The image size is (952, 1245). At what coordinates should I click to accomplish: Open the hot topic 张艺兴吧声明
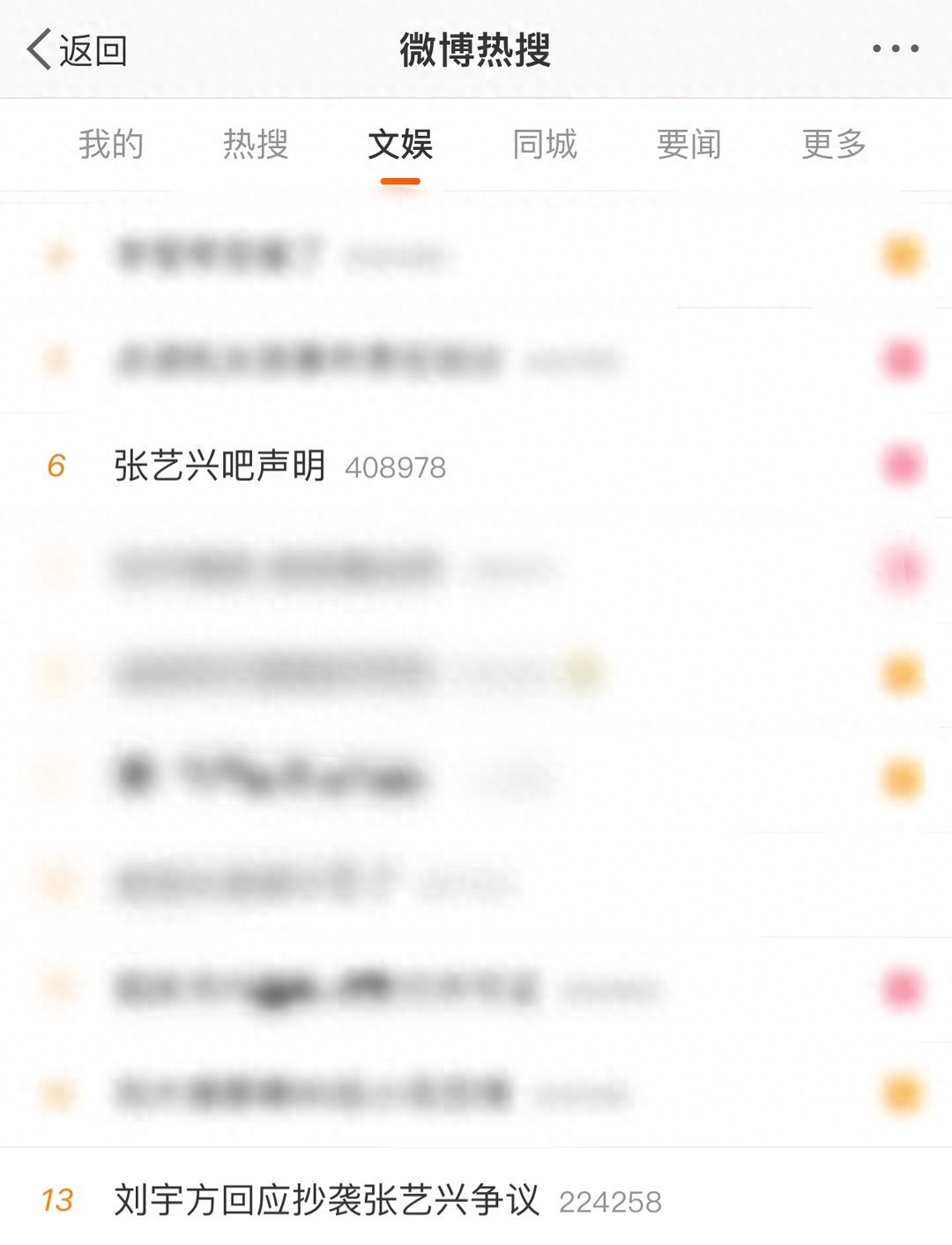coord(220,466)
